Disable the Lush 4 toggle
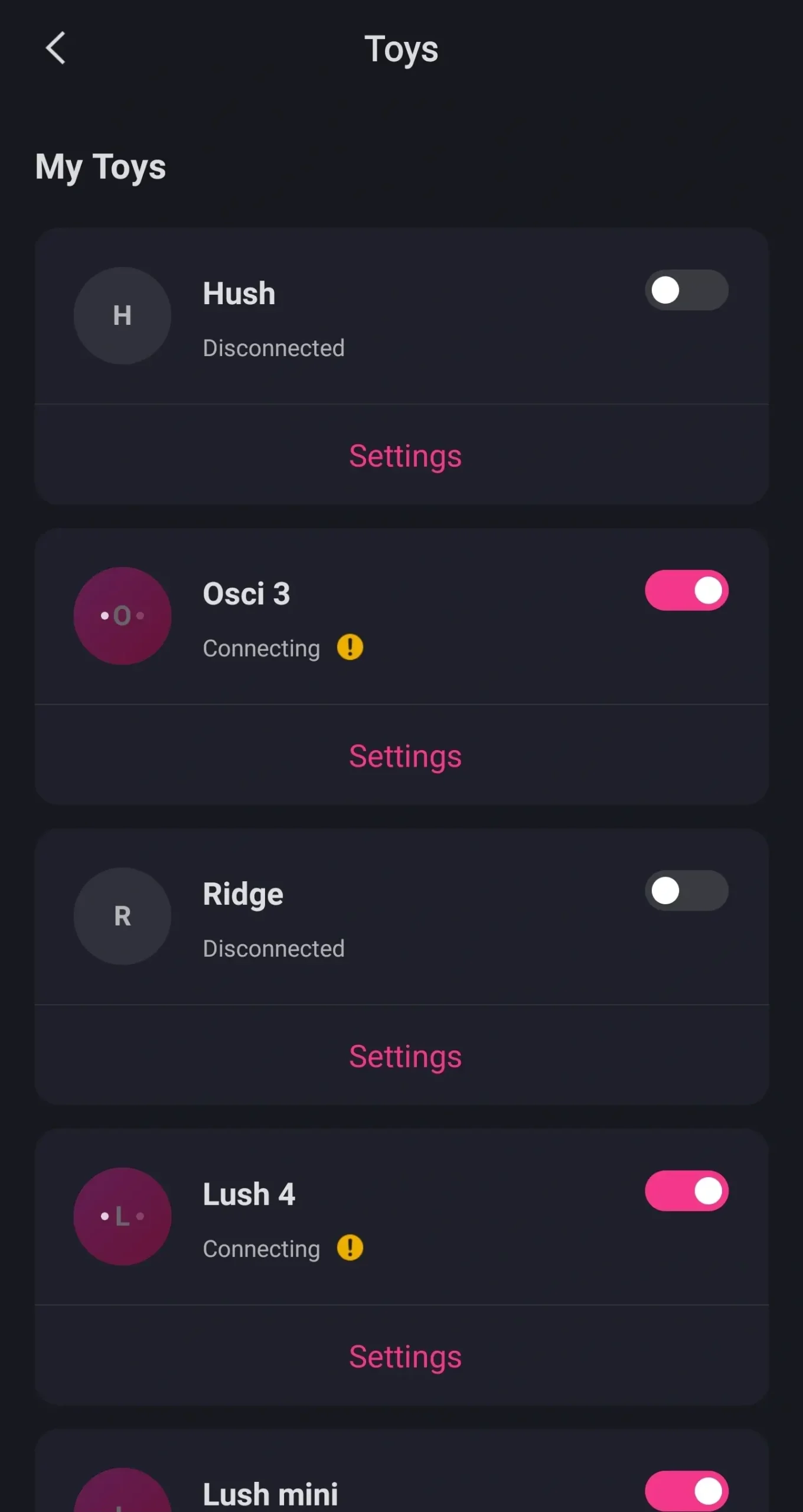 point(686,1191)
